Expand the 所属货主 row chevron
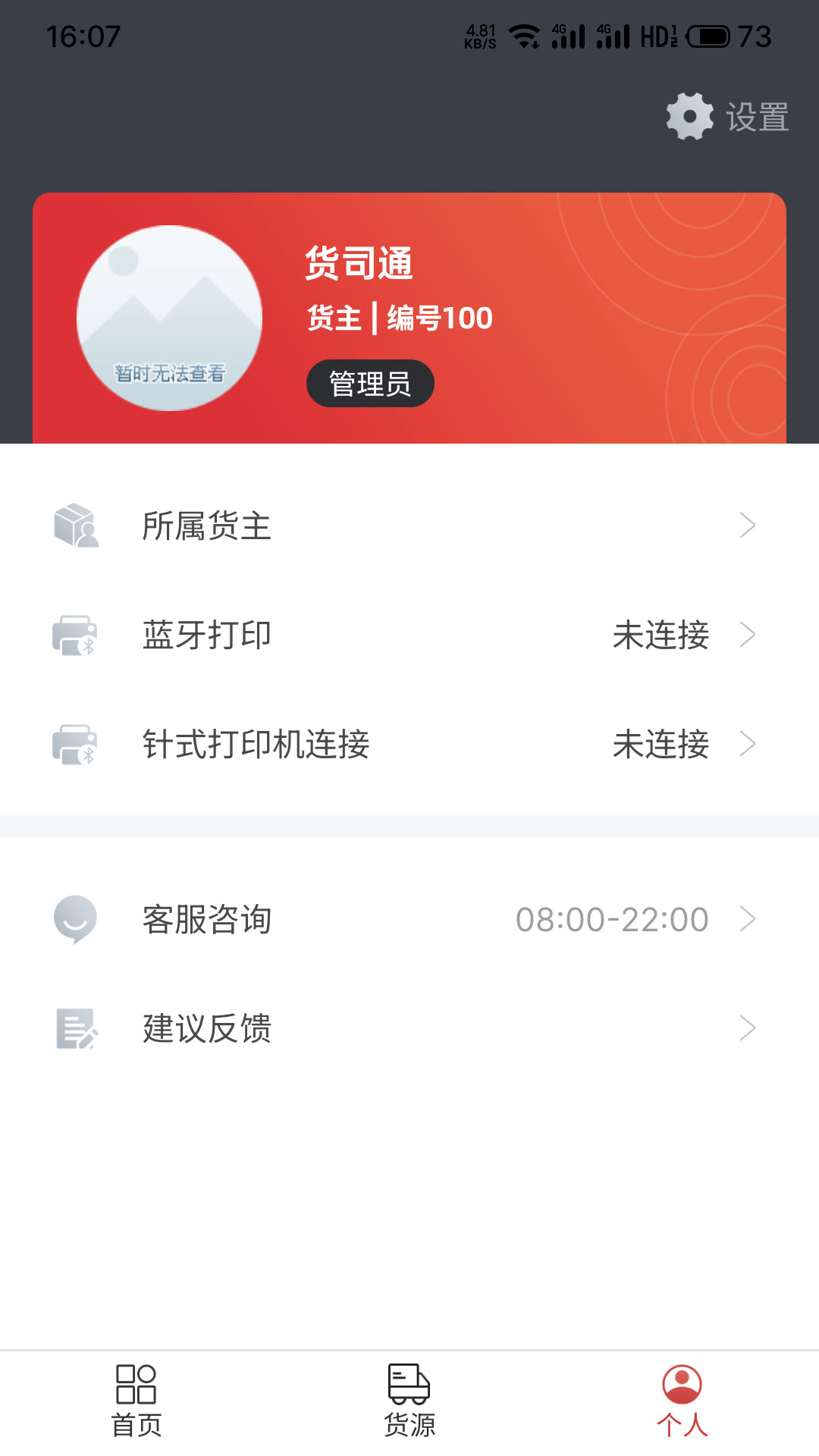 tap(749, 526)
